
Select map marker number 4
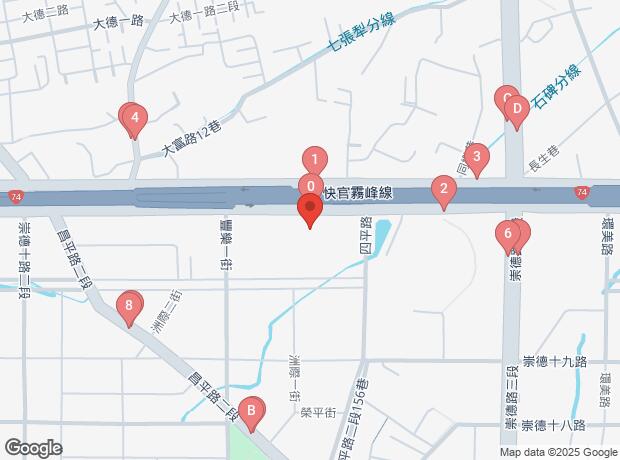pos(134,119)
